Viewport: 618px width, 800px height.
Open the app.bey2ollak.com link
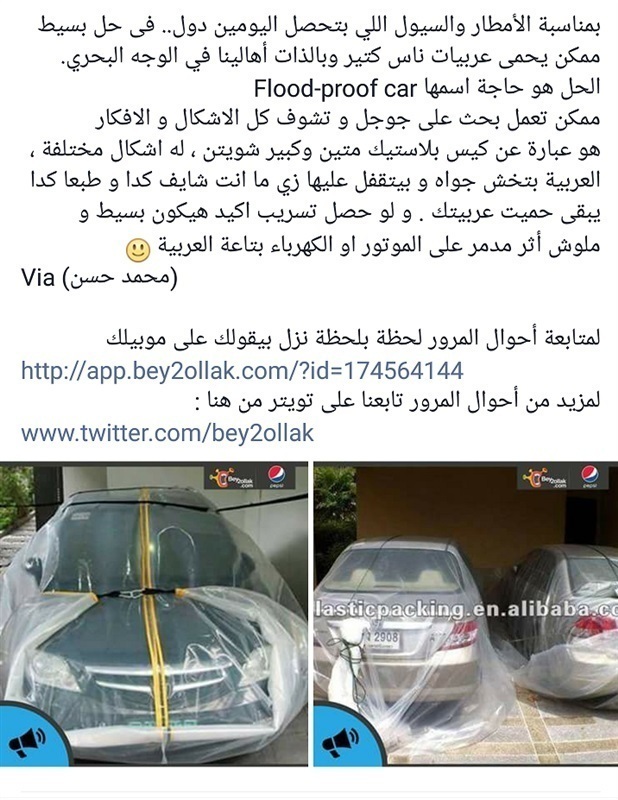tap(242, 372)
